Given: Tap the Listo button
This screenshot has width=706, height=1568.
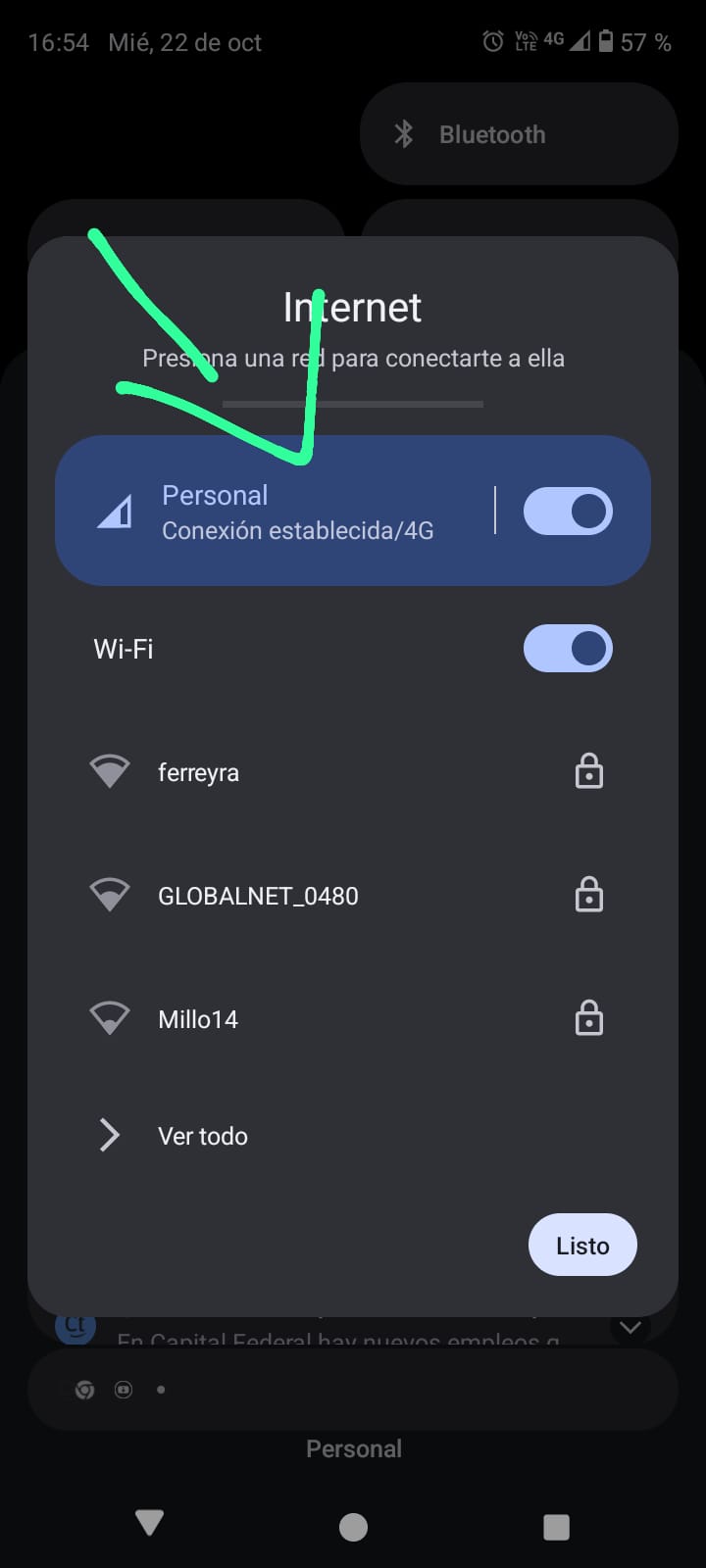Looking at the screenshot, I should (x=582, y=1246).
